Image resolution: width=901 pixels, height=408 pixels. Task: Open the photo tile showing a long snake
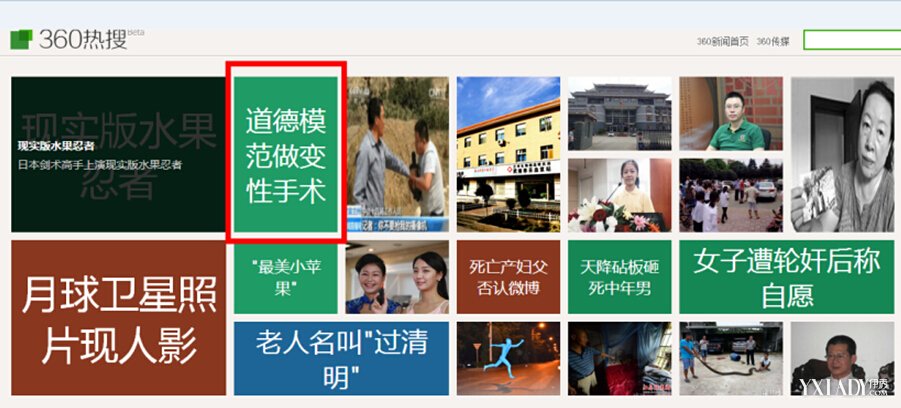(730, 358)
